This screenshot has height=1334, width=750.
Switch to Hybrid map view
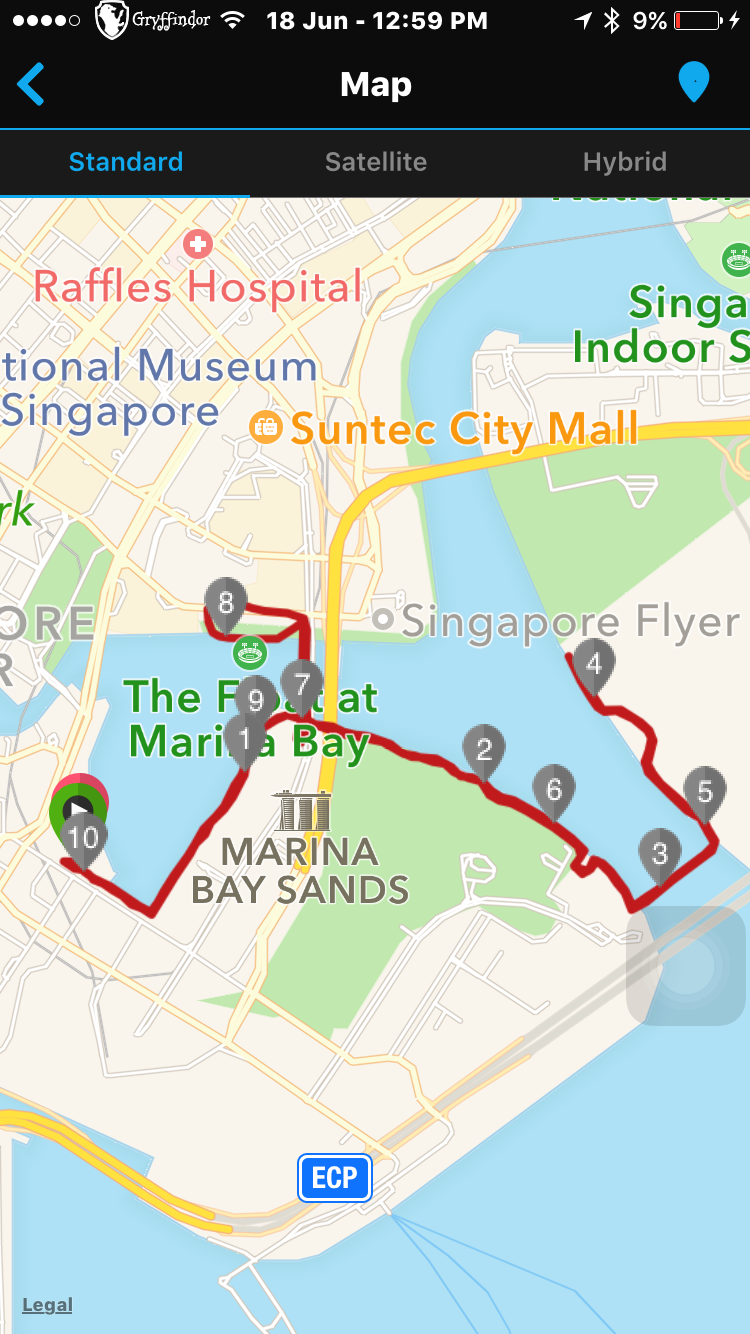click(625, 162)
